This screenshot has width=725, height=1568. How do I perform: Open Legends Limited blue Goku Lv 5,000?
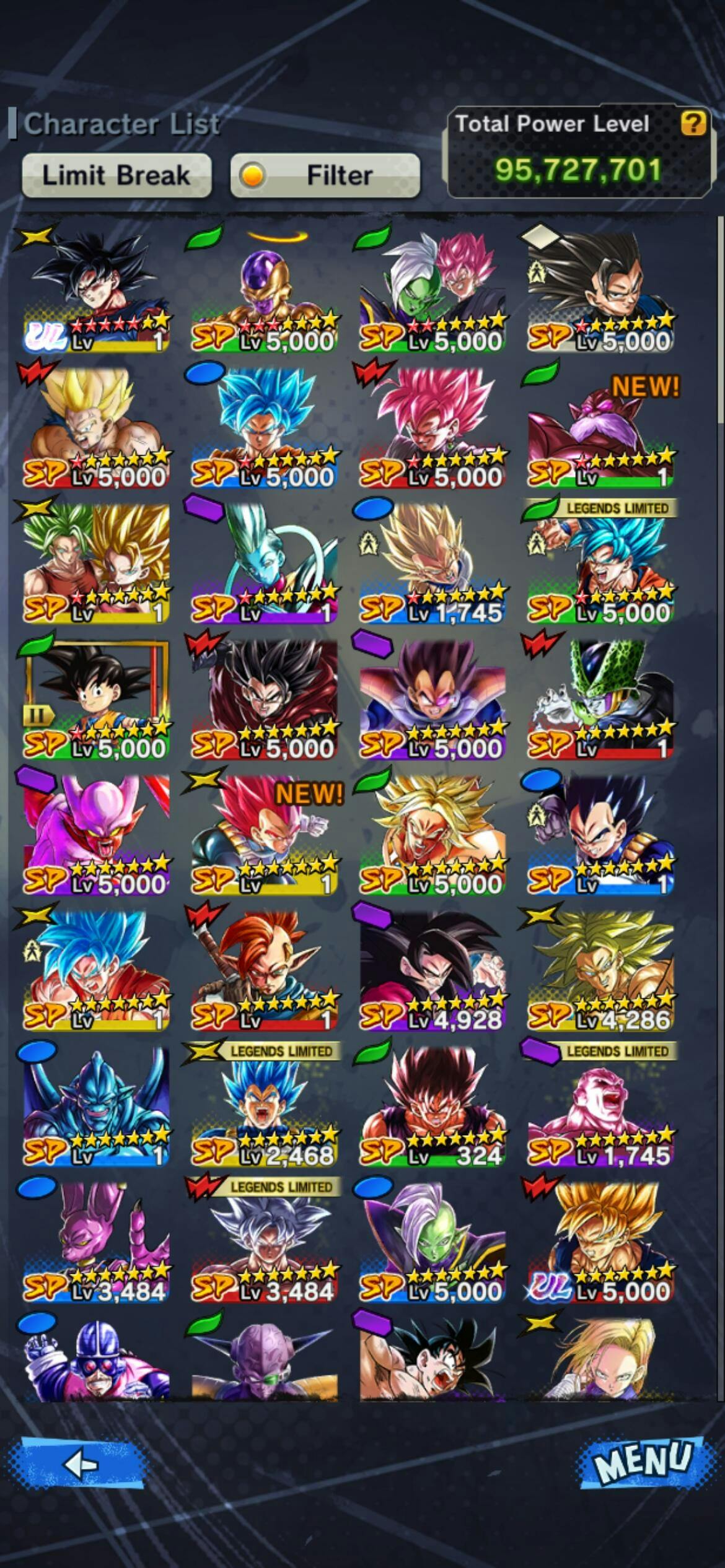pyautogui.click(x=601, y=563)
